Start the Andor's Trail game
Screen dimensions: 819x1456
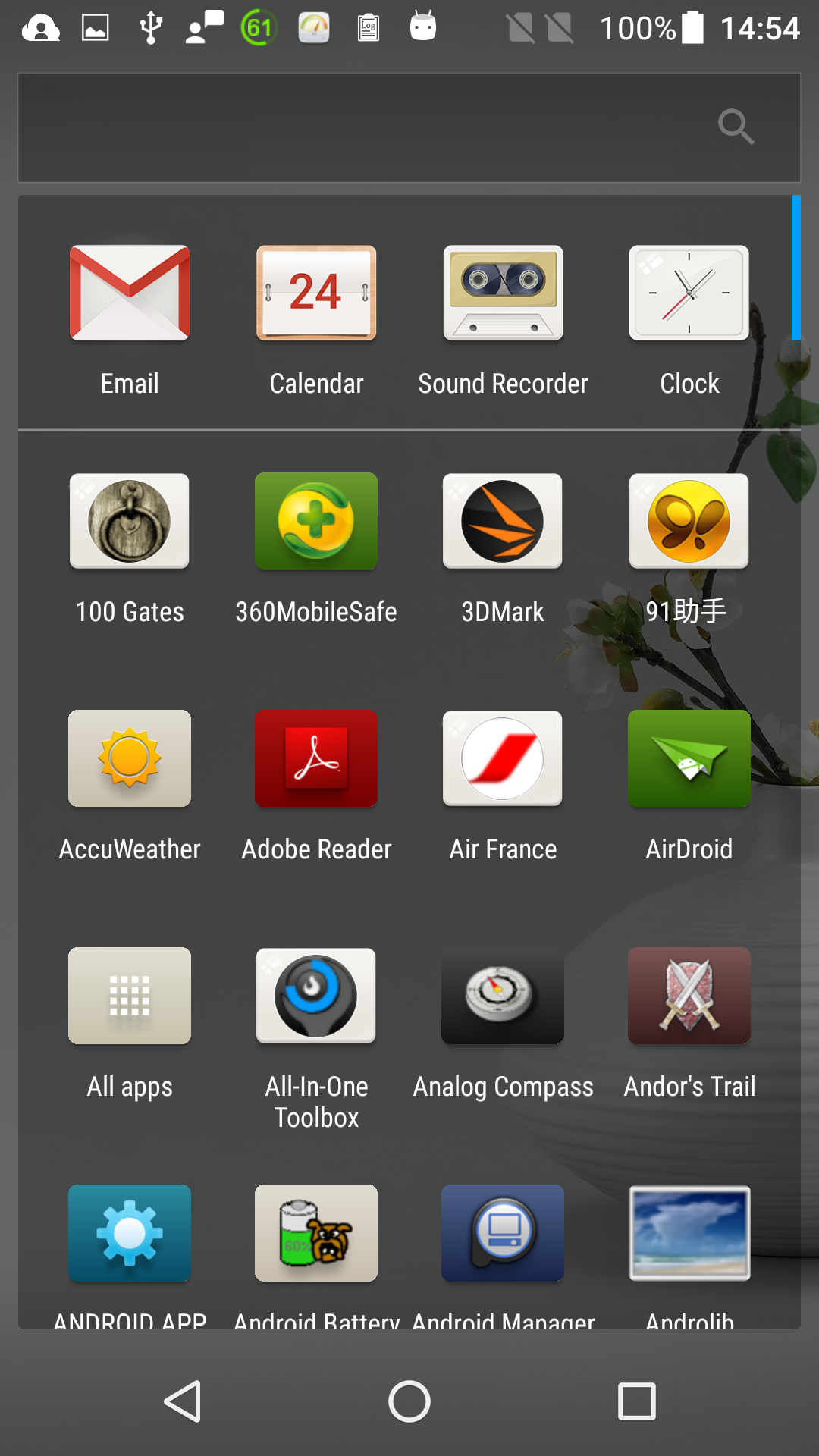[689, 996]
